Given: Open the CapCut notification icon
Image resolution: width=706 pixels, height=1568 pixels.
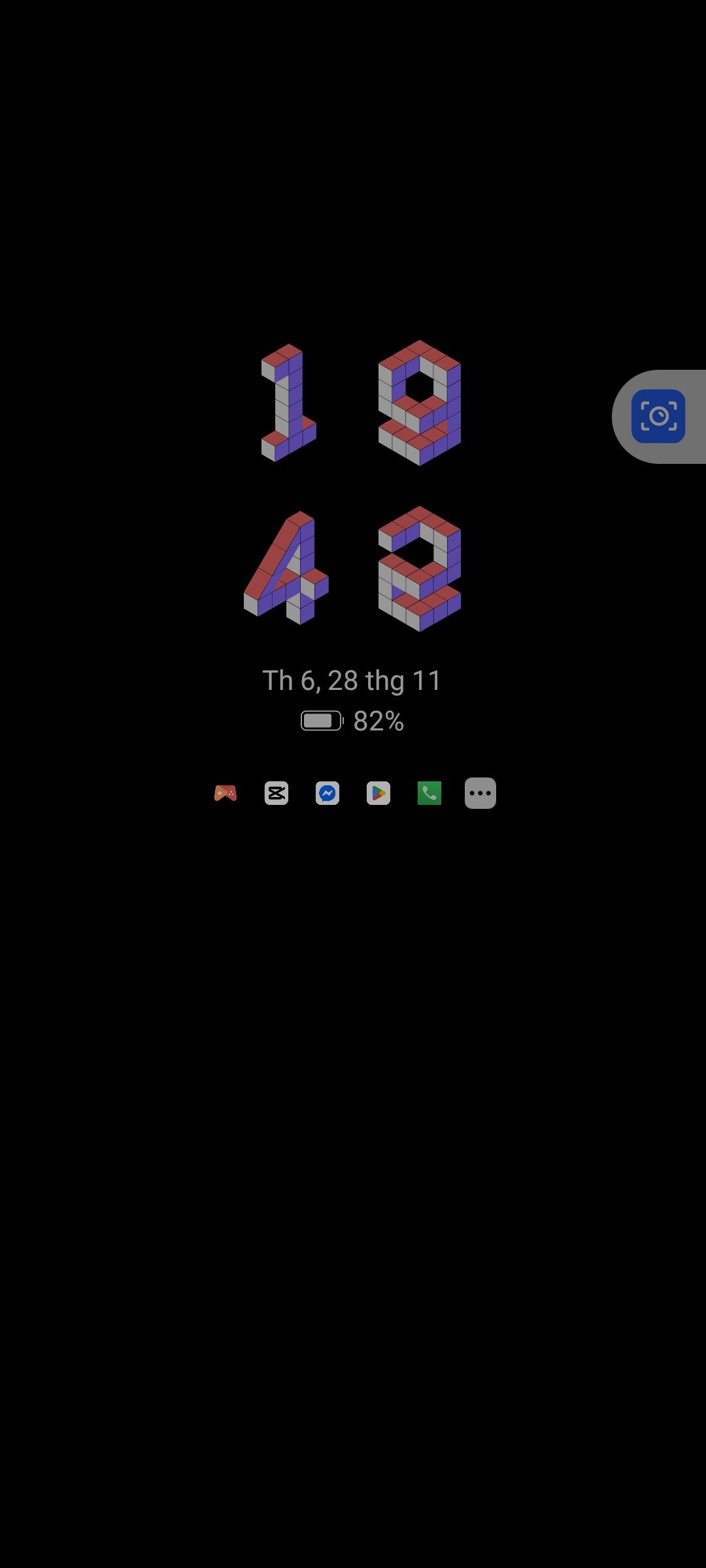Looking at the screenshot, I should [277, 793].
